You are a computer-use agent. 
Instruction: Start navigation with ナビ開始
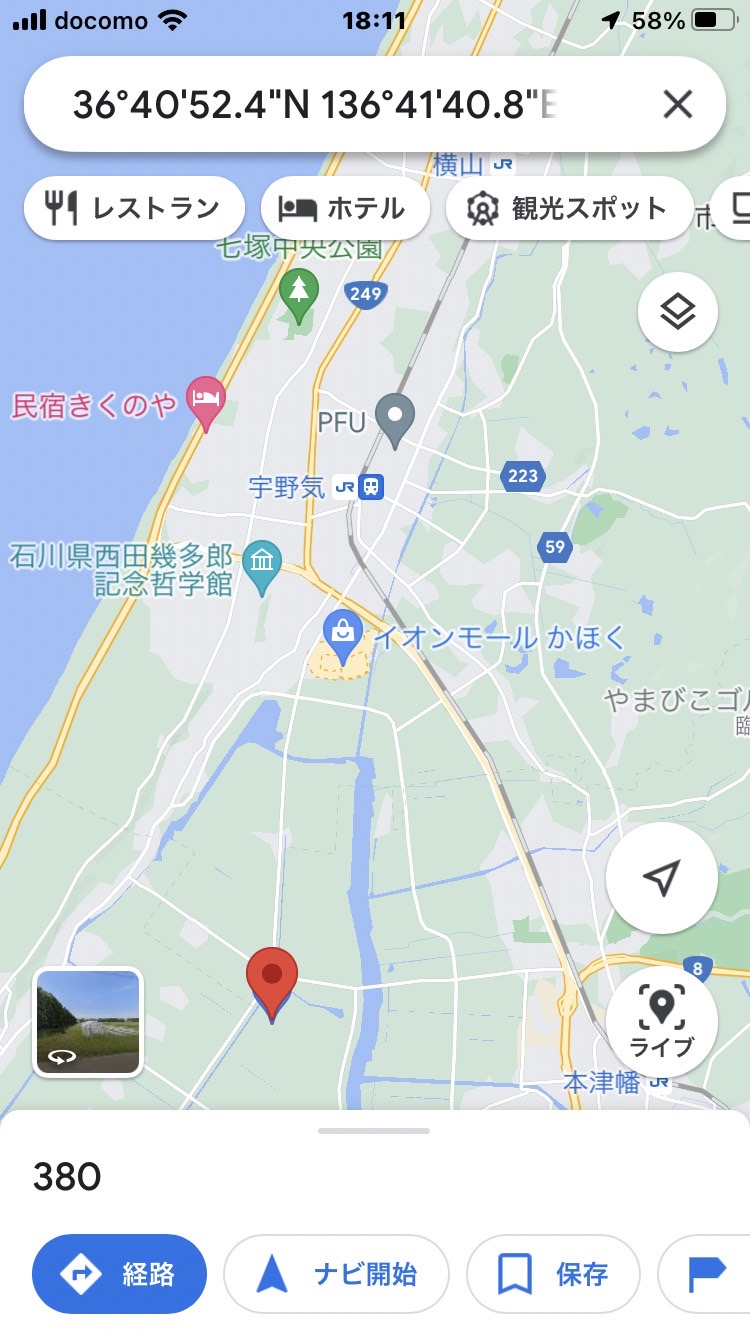(337, 1274)
